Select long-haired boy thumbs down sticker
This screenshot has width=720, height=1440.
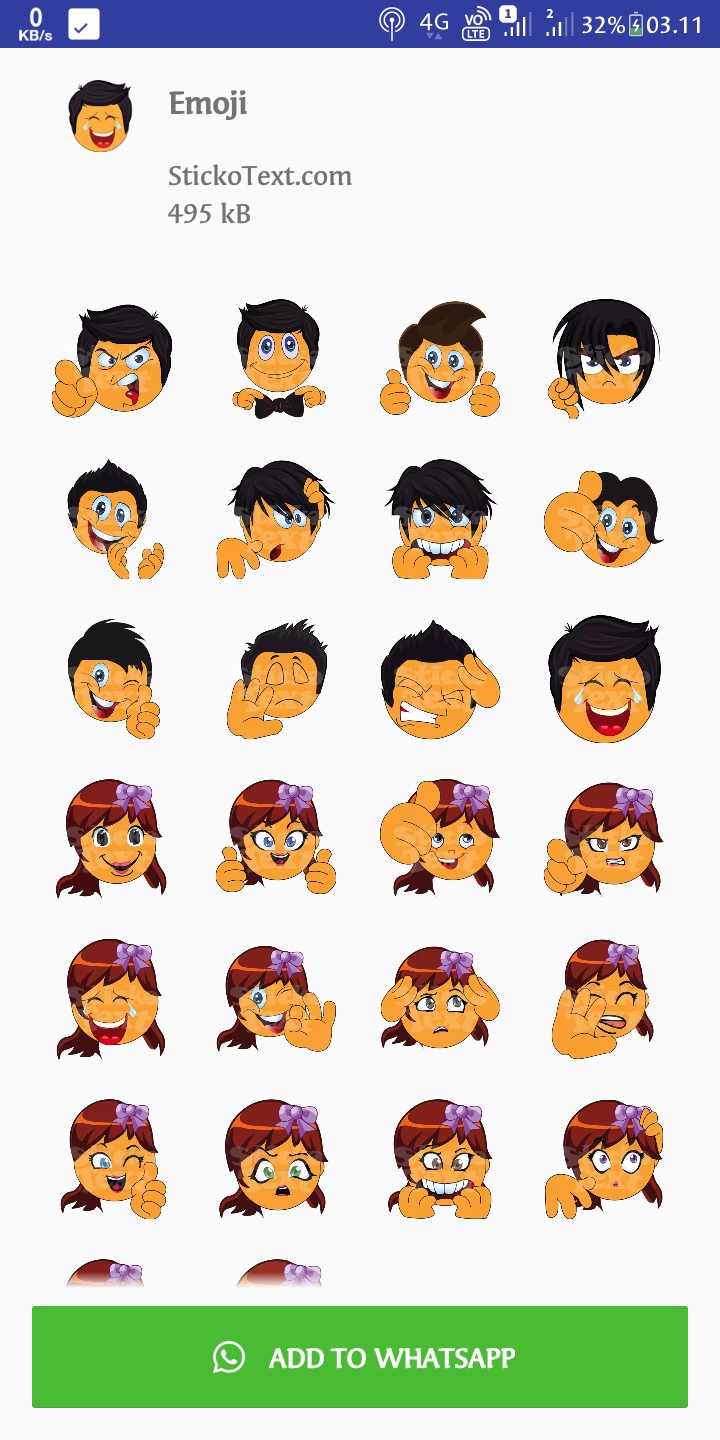tap(603, 359)
